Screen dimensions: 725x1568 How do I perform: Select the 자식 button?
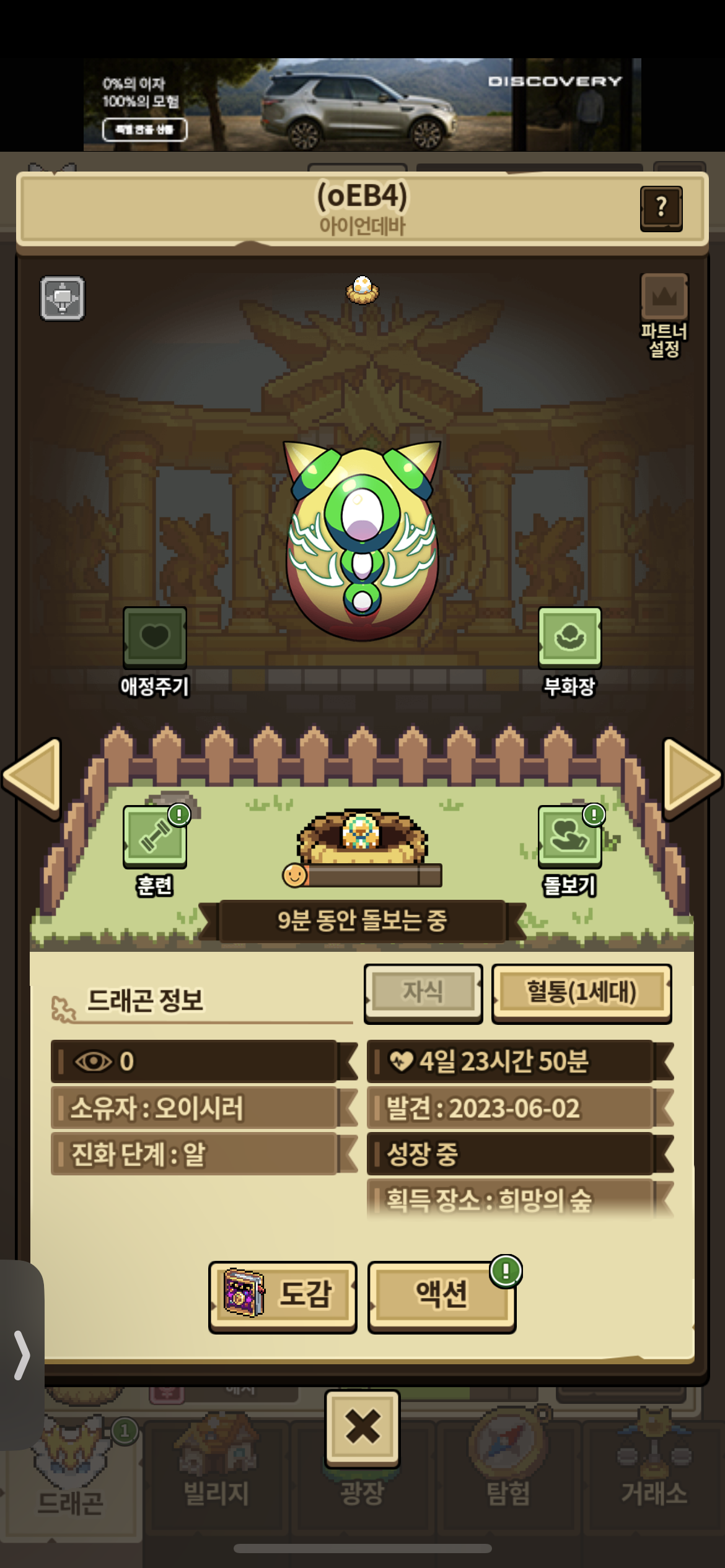point(423,992)
